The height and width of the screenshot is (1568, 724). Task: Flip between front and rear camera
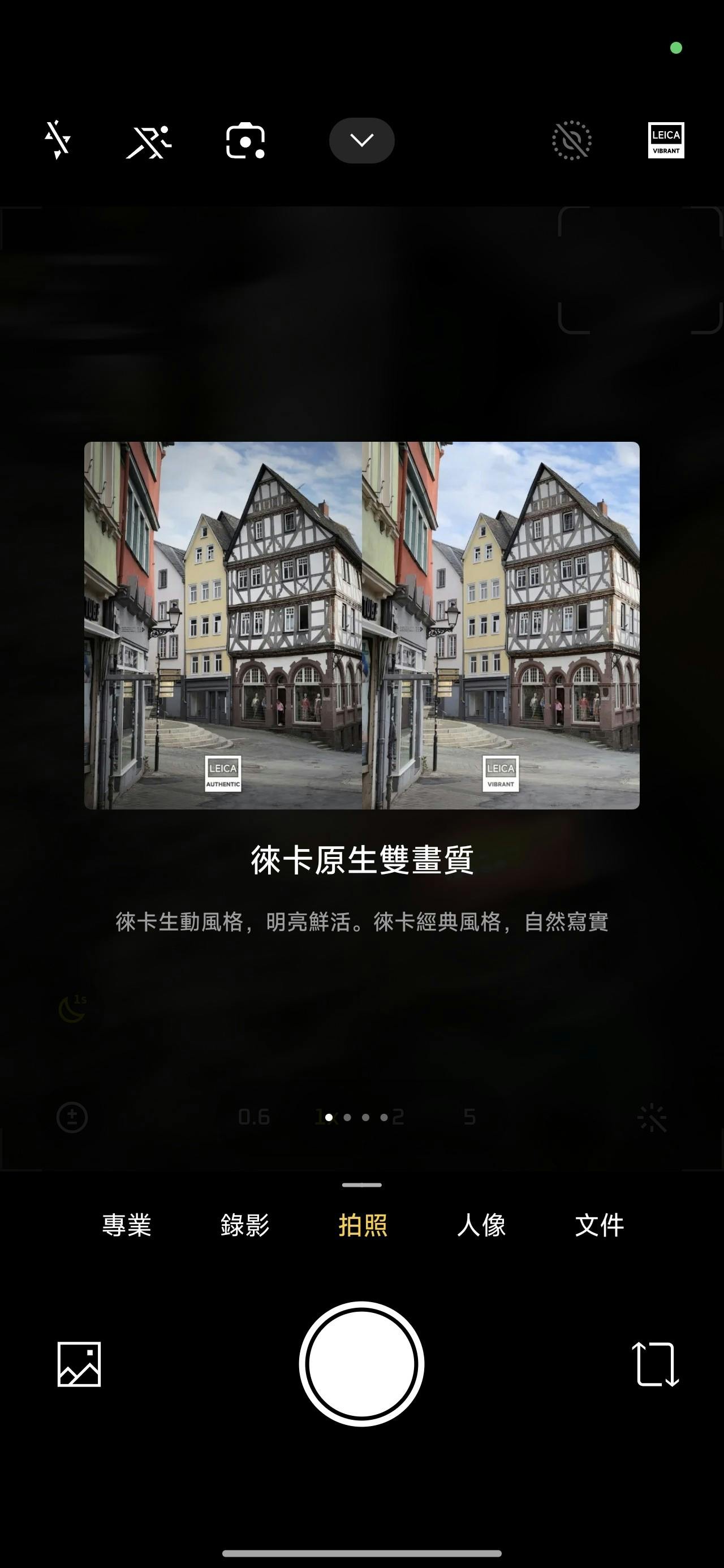655,1364
